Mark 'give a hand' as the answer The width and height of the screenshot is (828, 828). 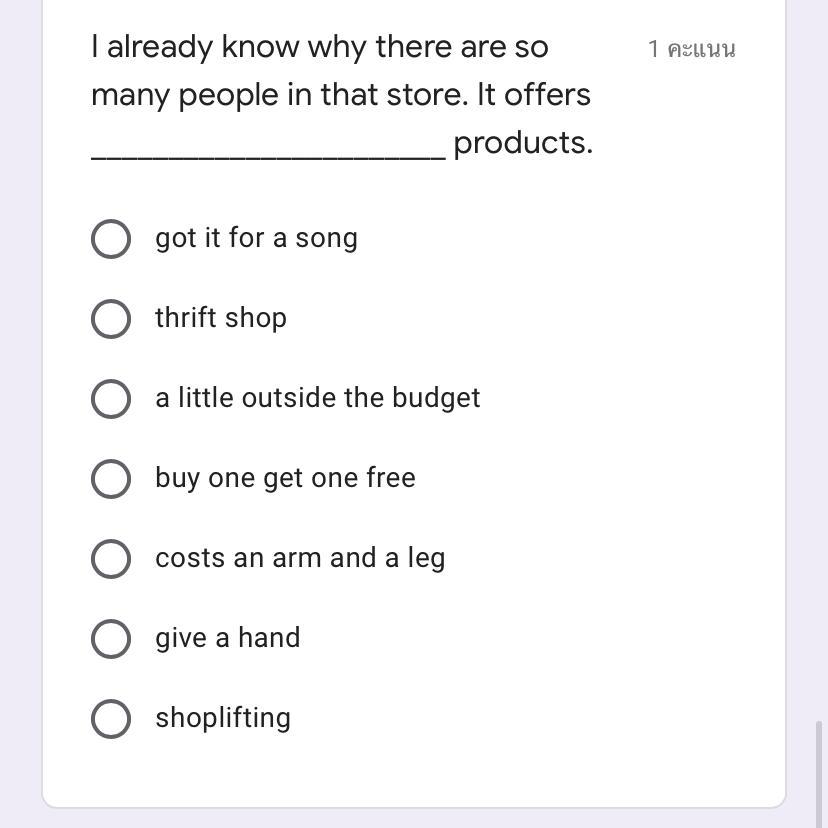pos(111,639)
